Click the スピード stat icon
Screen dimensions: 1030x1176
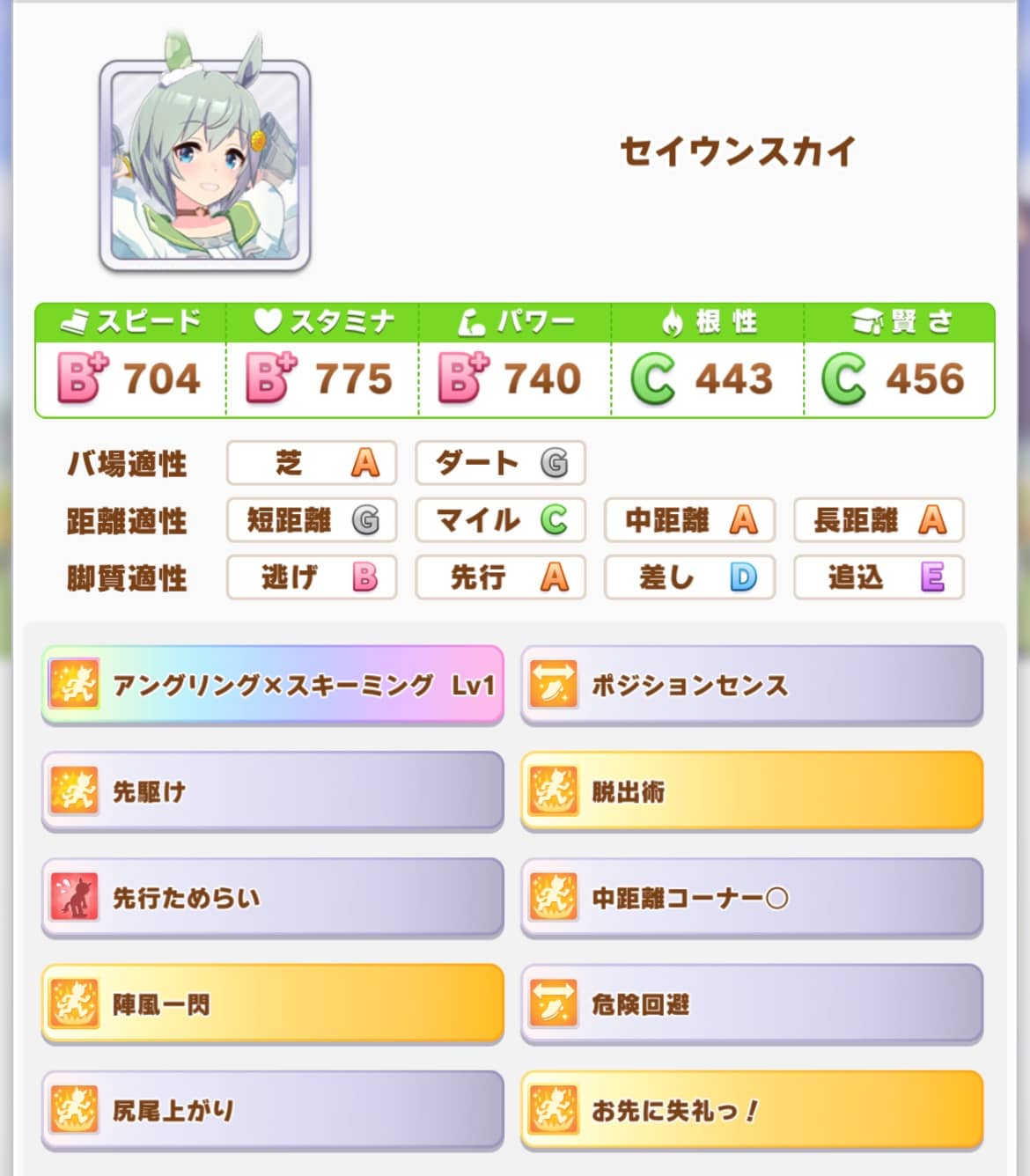click(x=75, y=321)
